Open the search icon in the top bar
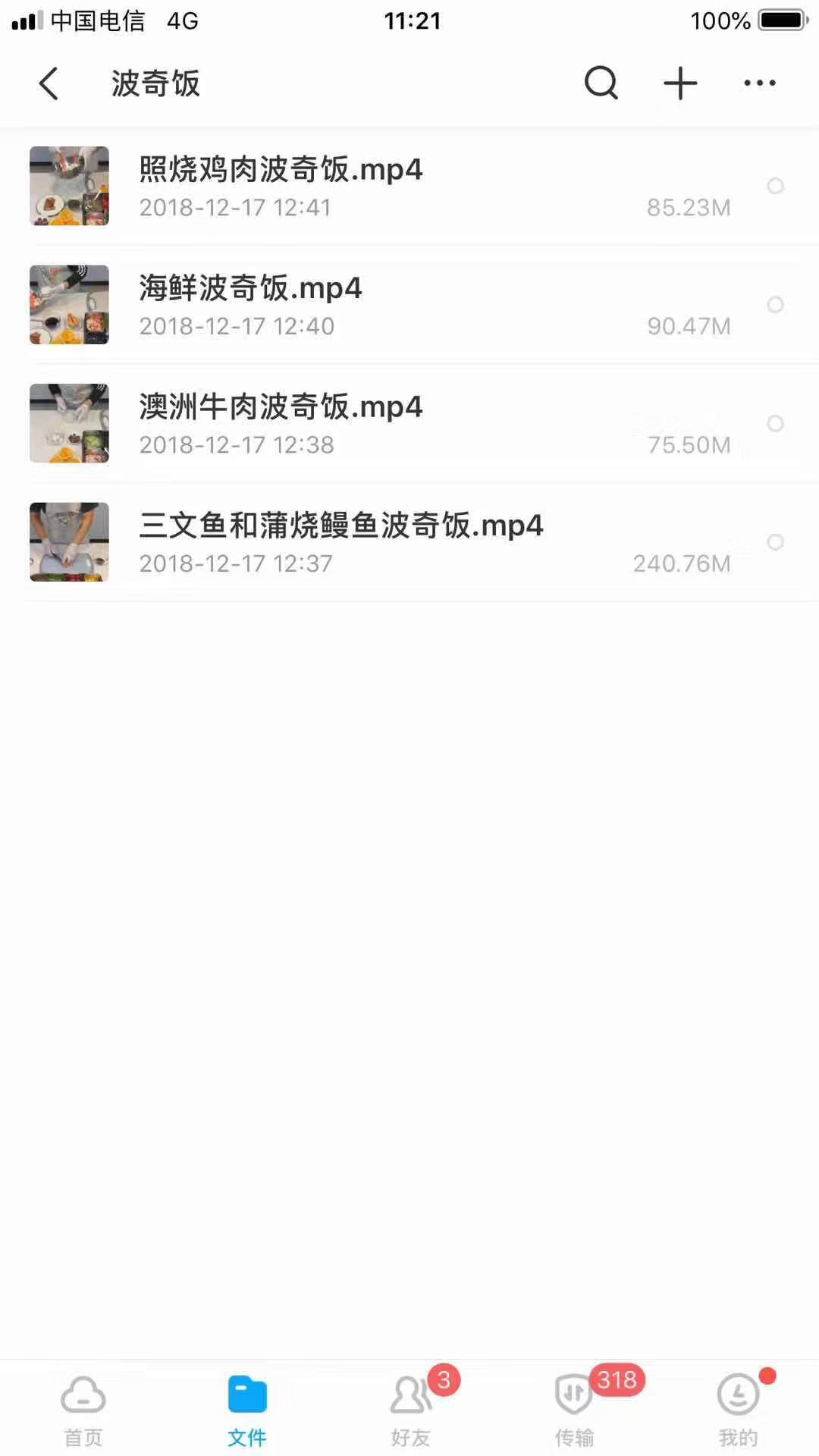Image resolution: width=819 pixels, height=1456 pixels. (x=600, y=83)
